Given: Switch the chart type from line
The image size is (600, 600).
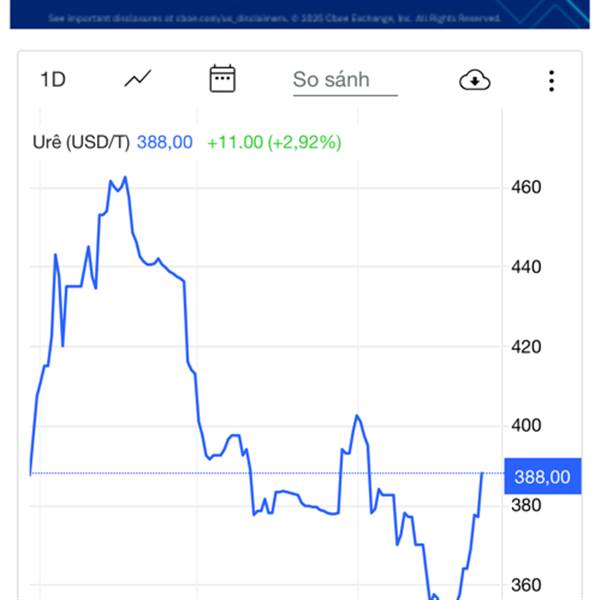Looking at the screenshot, I should 138,79.
